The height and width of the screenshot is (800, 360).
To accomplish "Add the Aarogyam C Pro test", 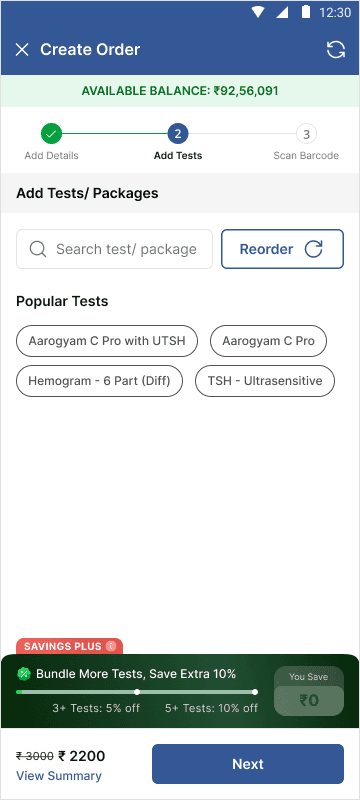I will point(268,341).
